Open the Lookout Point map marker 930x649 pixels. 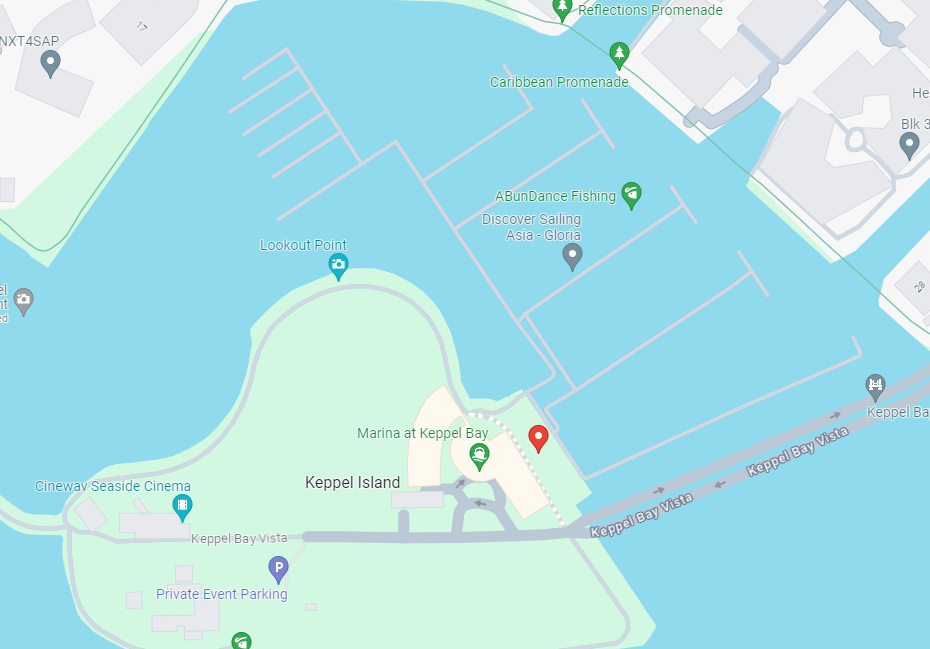click(x=338, y=265)
